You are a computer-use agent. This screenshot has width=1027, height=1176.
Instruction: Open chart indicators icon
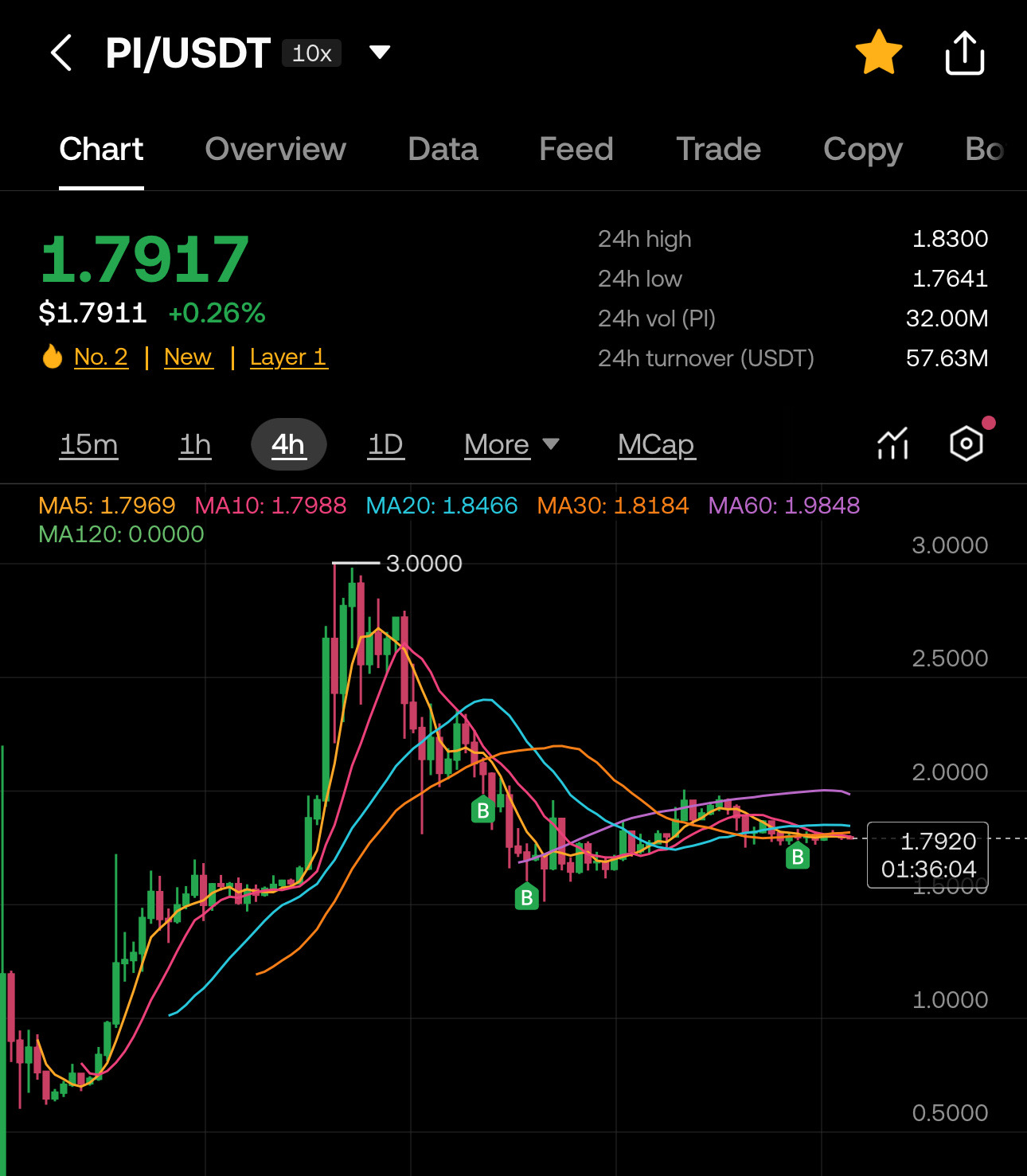point(892,443)
